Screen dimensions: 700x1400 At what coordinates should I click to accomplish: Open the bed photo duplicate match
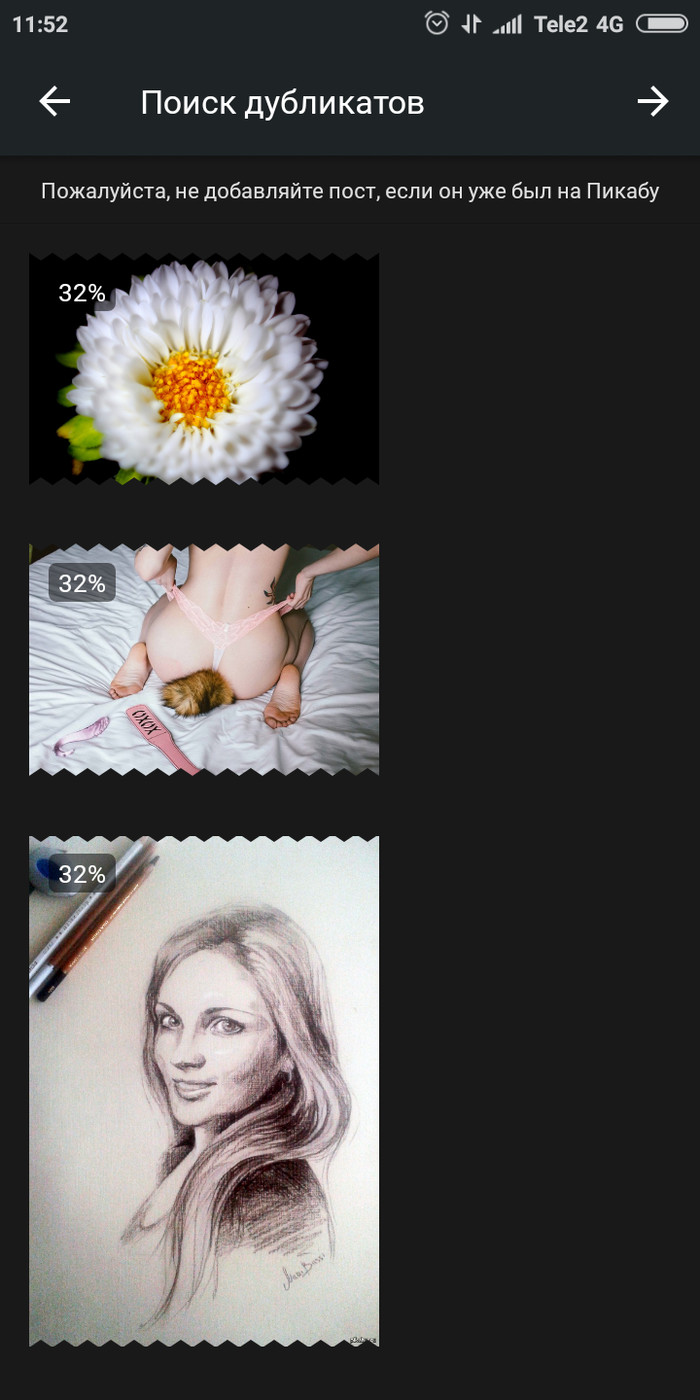(204, 659)
